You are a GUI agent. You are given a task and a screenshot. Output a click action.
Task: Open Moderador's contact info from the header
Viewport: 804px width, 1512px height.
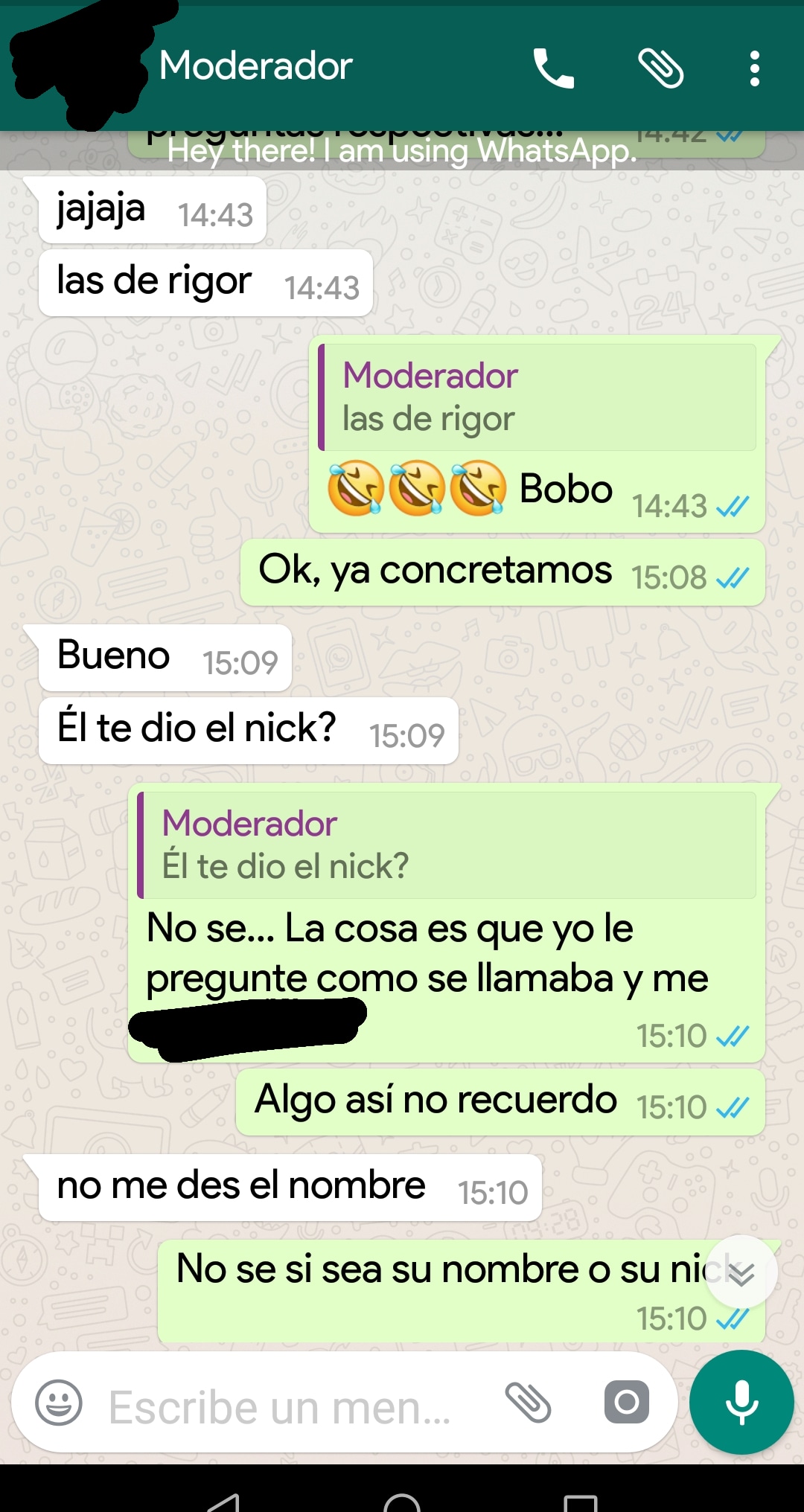point(255,66)
